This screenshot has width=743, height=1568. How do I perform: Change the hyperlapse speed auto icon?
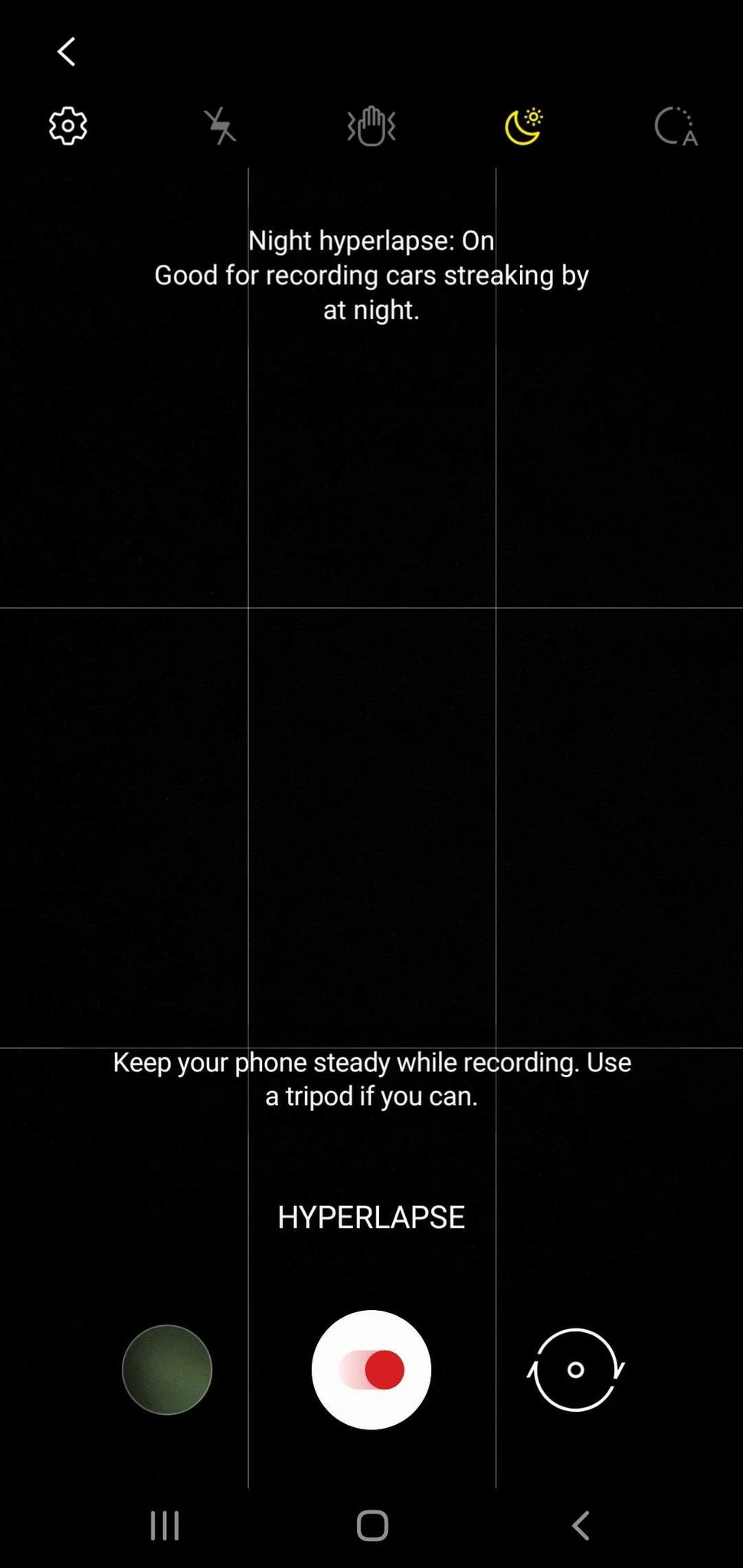676,126
